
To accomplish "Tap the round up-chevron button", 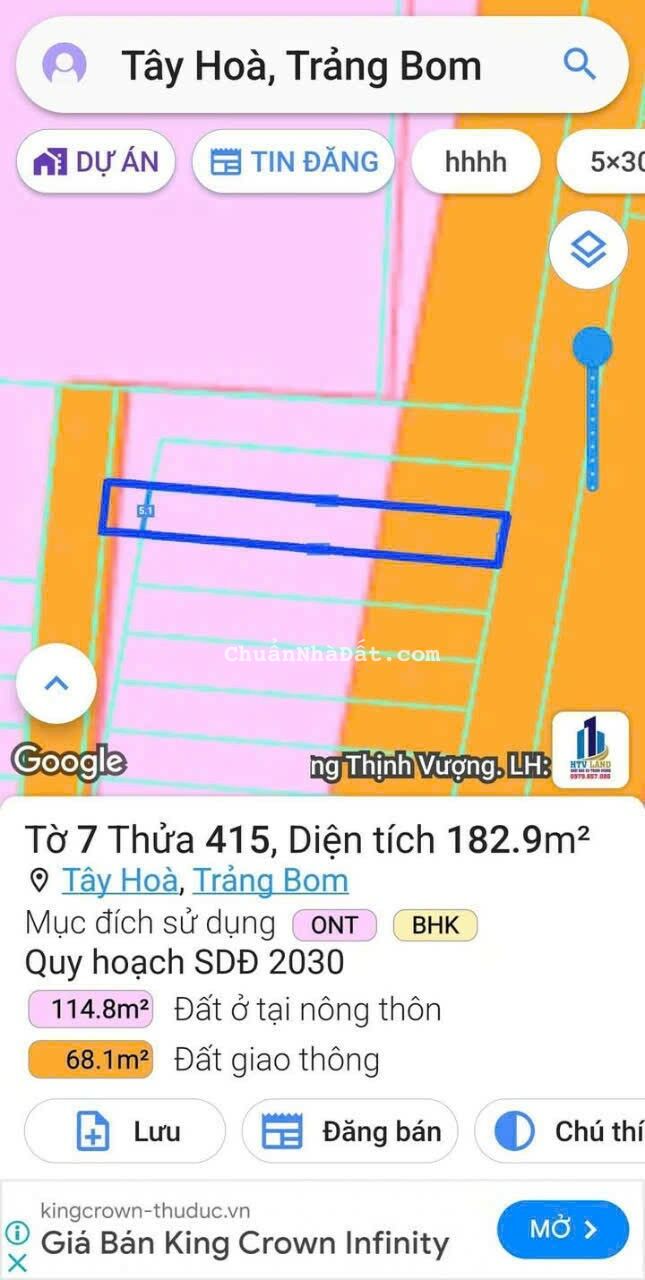I will point(57,684).
